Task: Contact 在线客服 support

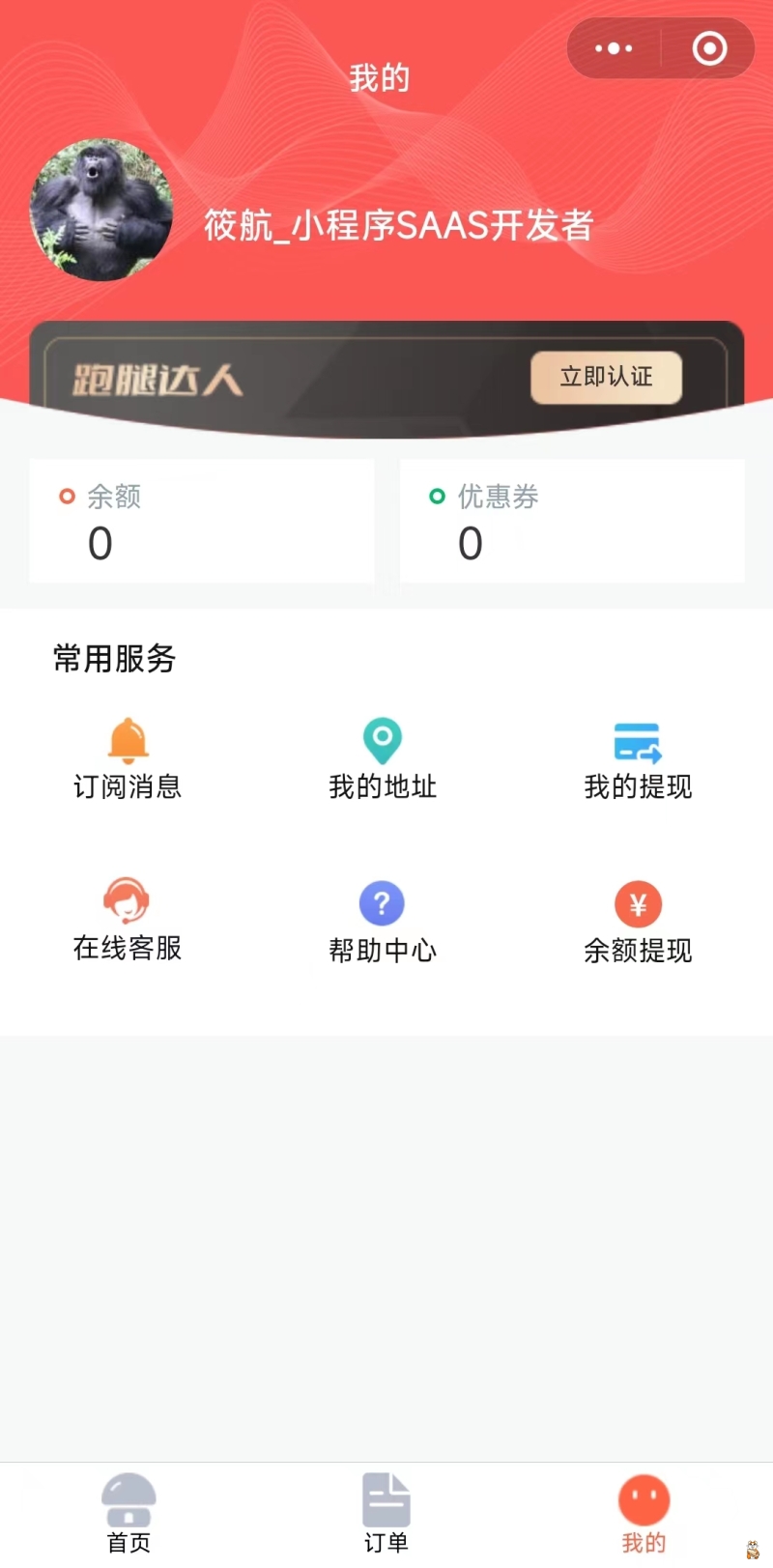Action: pyautogui.click(x=128, y=921)
